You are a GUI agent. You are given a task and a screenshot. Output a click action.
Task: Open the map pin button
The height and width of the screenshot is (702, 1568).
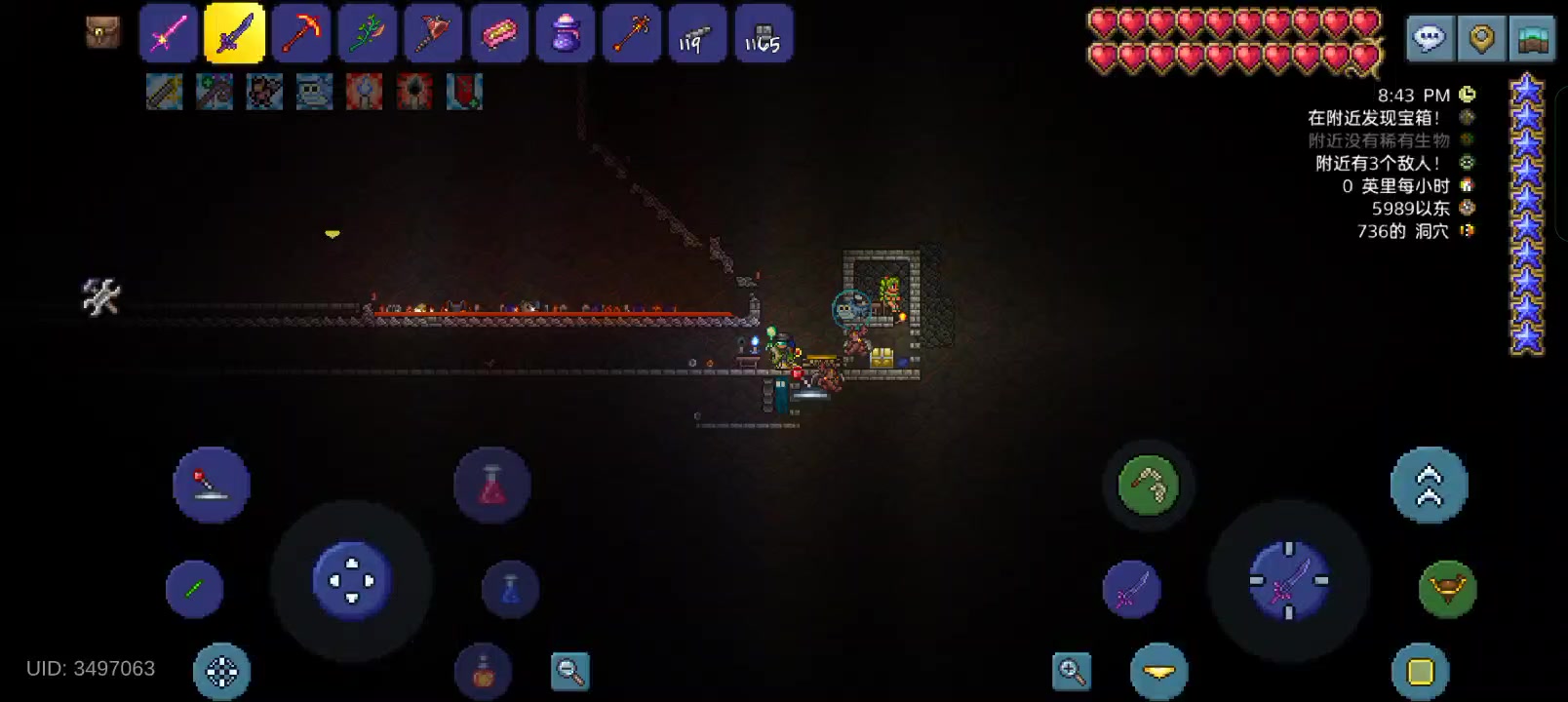[x=1482, y=39]
